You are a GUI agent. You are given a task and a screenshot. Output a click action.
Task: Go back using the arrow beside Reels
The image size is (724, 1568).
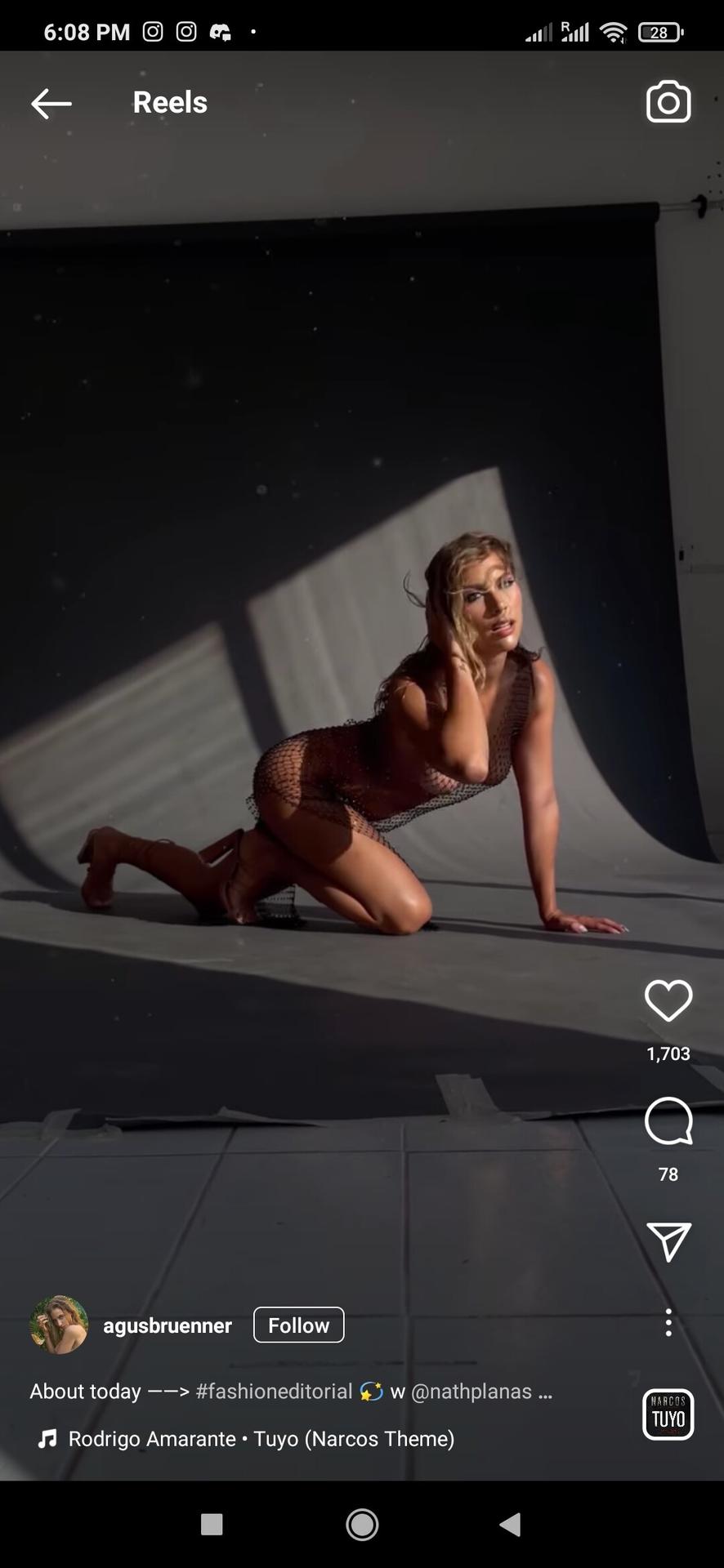[x=51, y=104]
